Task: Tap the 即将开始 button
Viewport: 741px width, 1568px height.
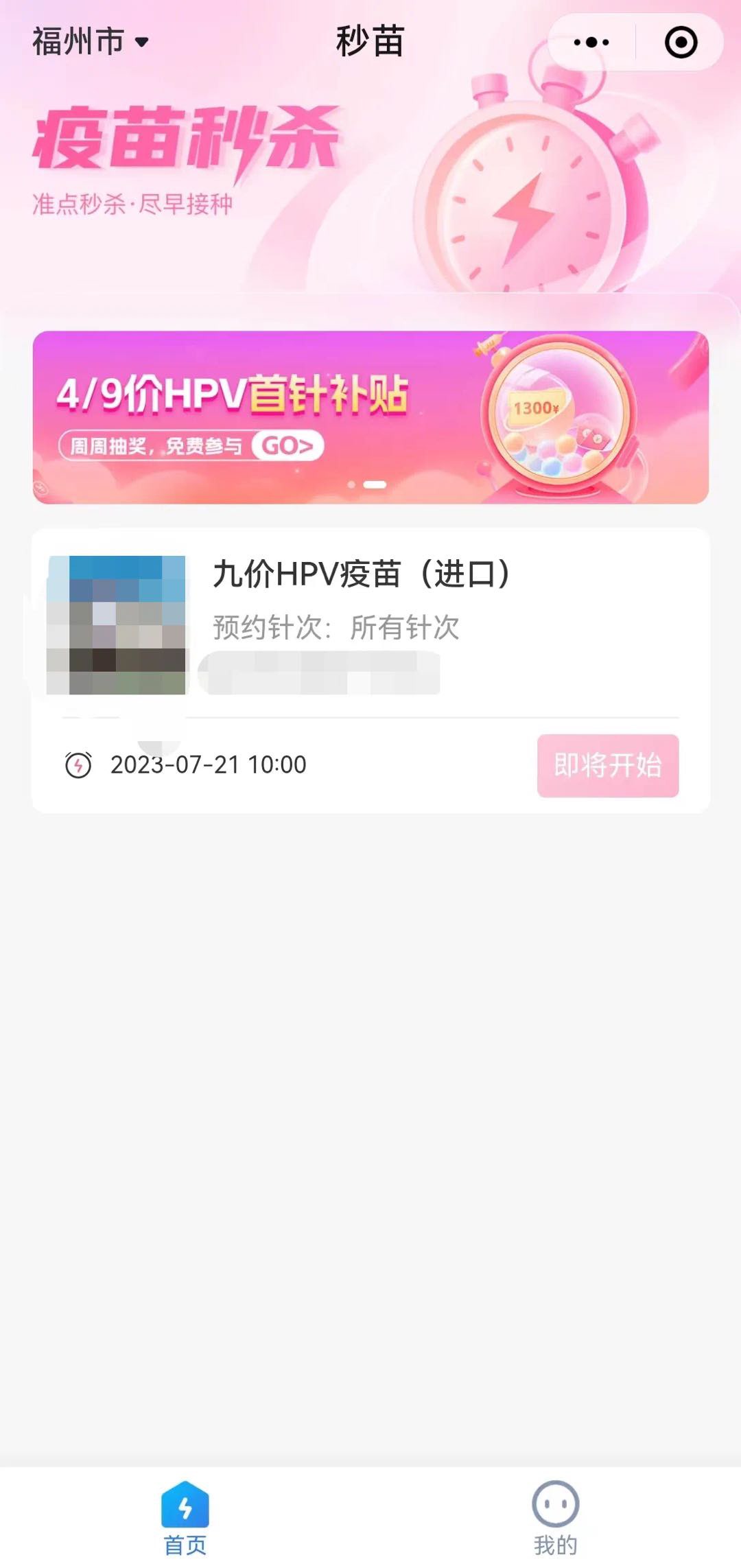Action: pyautogui.click(x=608, y=766)
